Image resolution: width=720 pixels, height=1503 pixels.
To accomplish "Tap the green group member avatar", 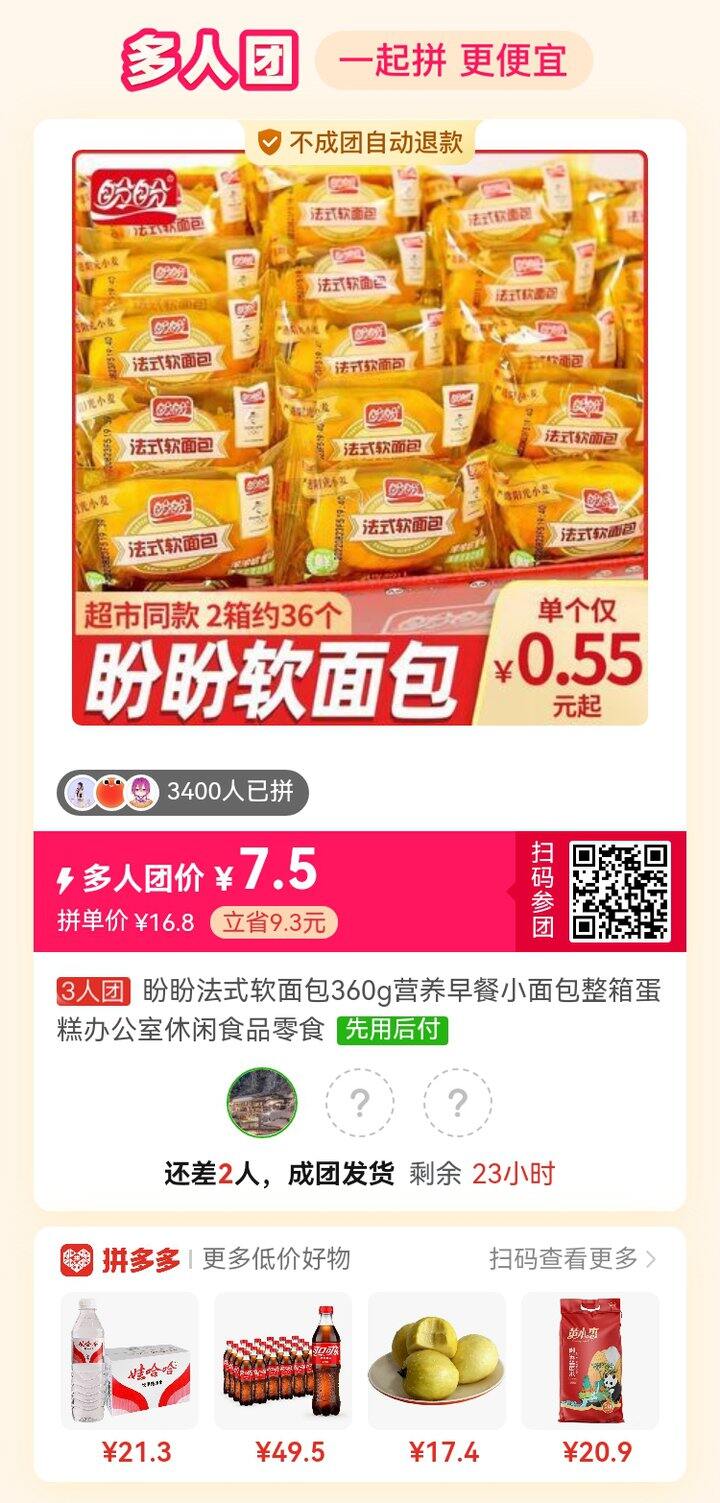I will tap(262, 1105).
